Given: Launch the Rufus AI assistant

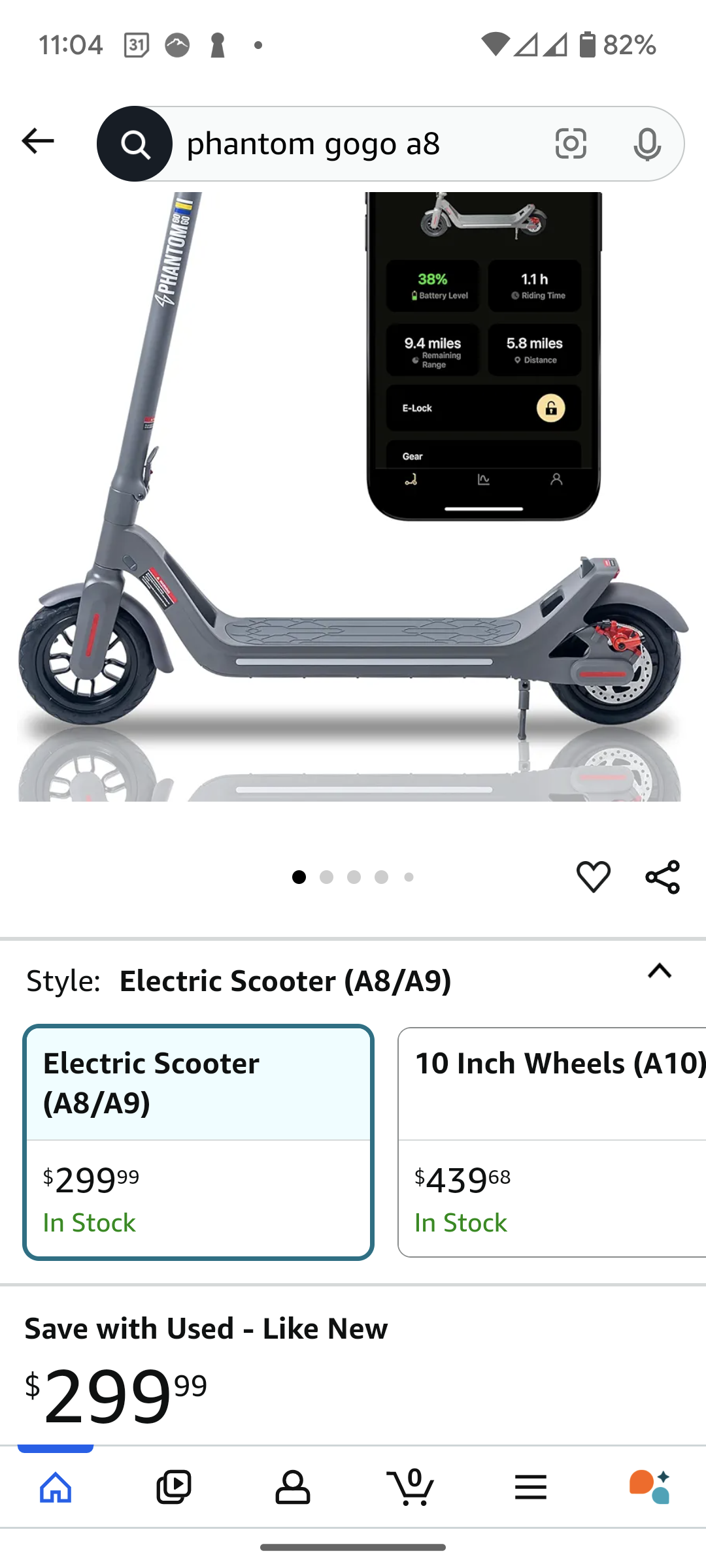Looking at the screenshot, I should coord(649,1488).
